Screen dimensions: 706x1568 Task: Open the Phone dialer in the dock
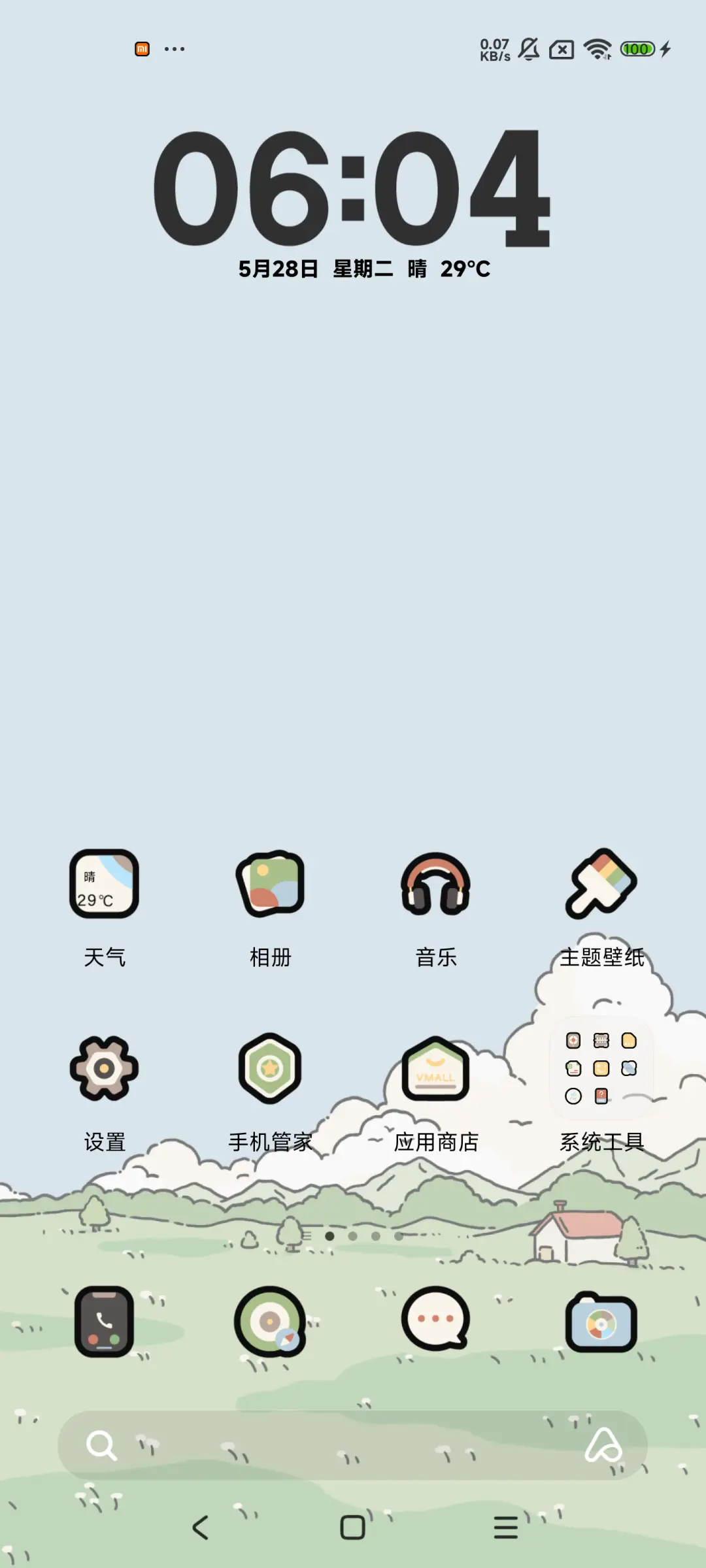click(x=105, y=1323)
